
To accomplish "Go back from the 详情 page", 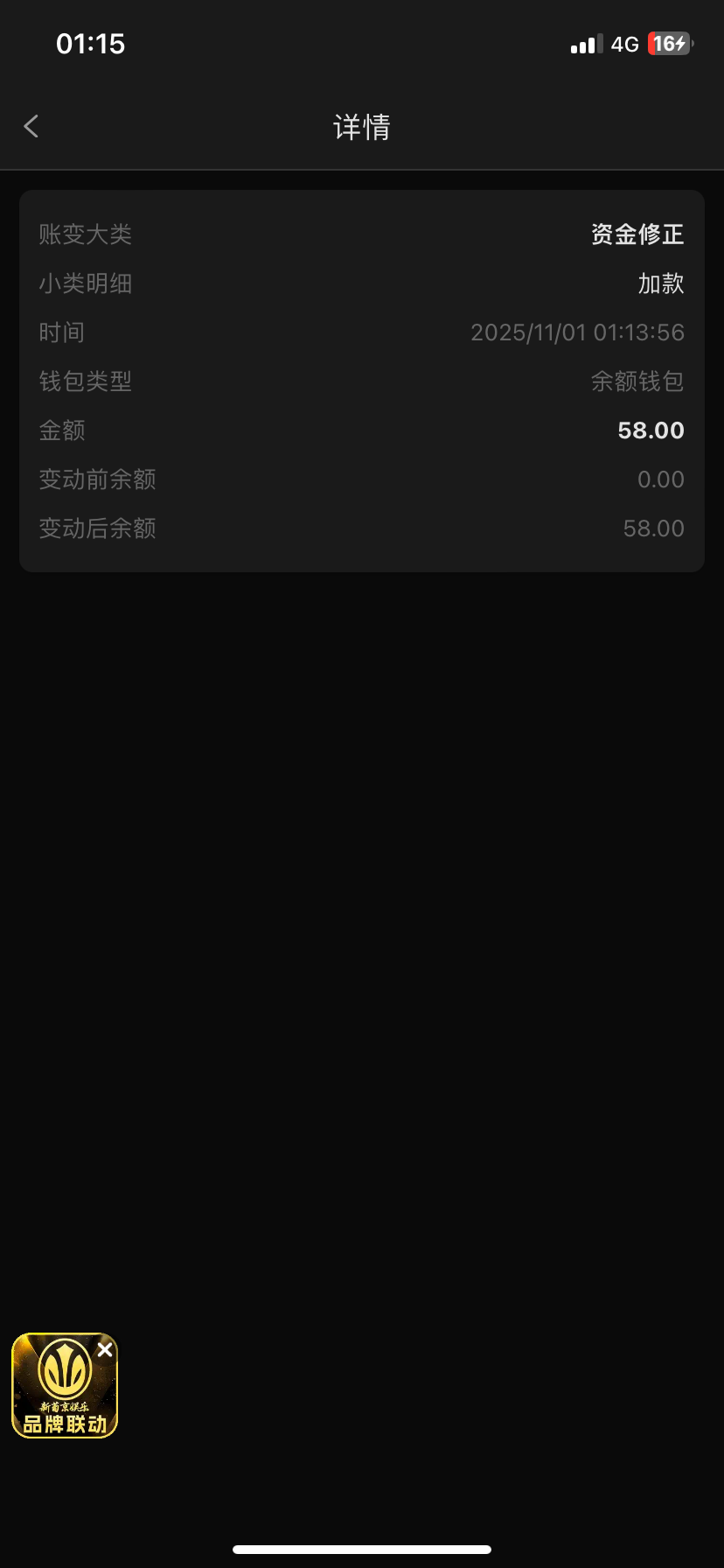I will (31, 127).
